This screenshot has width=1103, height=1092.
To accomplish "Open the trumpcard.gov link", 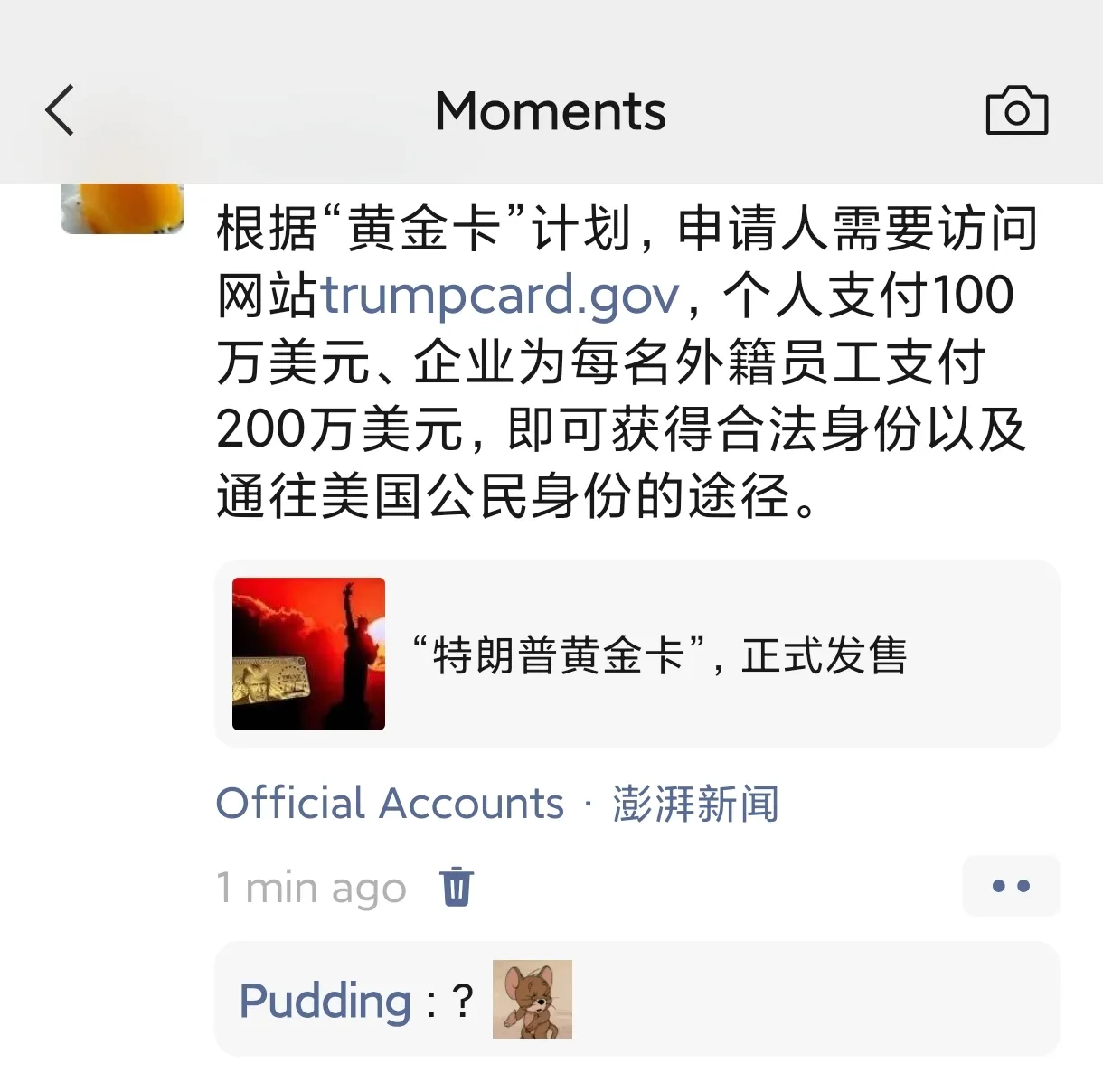I will click(500, 296).
